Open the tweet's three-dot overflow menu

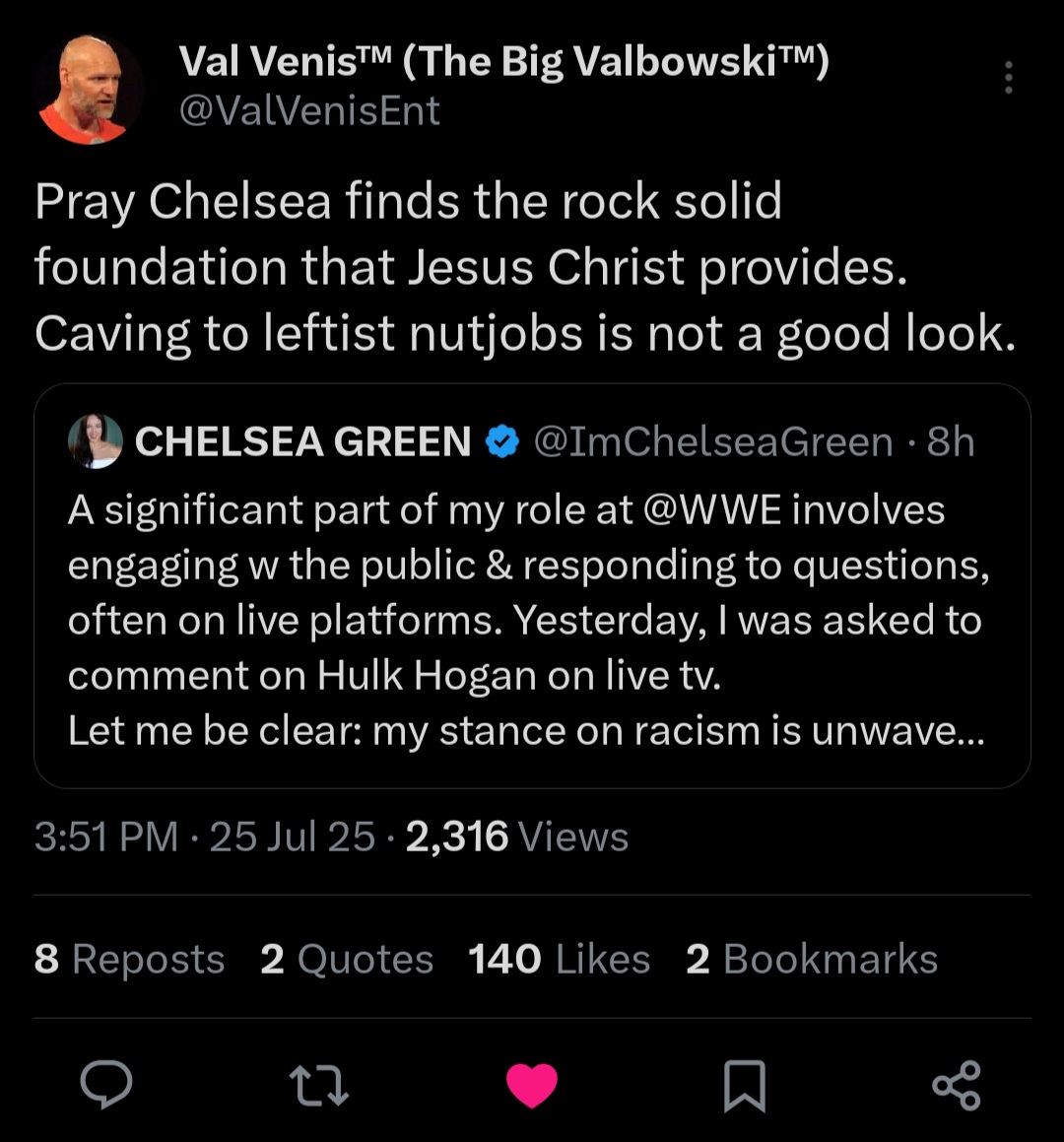click(1008, 77)
